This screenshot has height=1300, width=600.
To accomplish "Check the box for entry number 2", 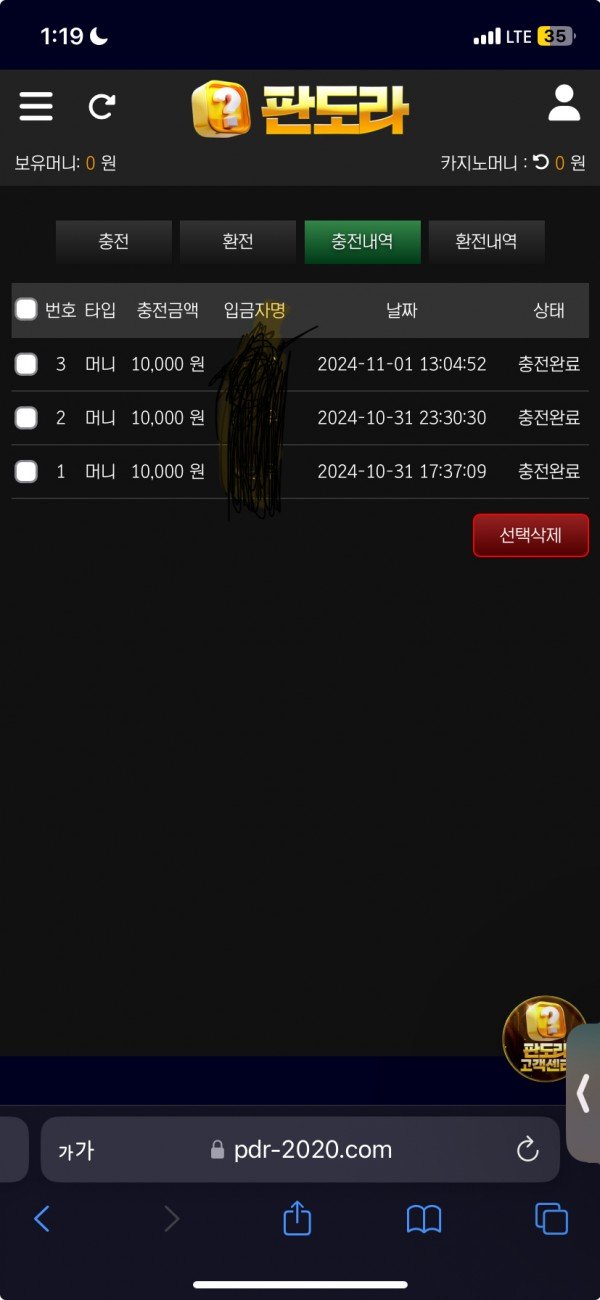I will click(x=27, y=418).
